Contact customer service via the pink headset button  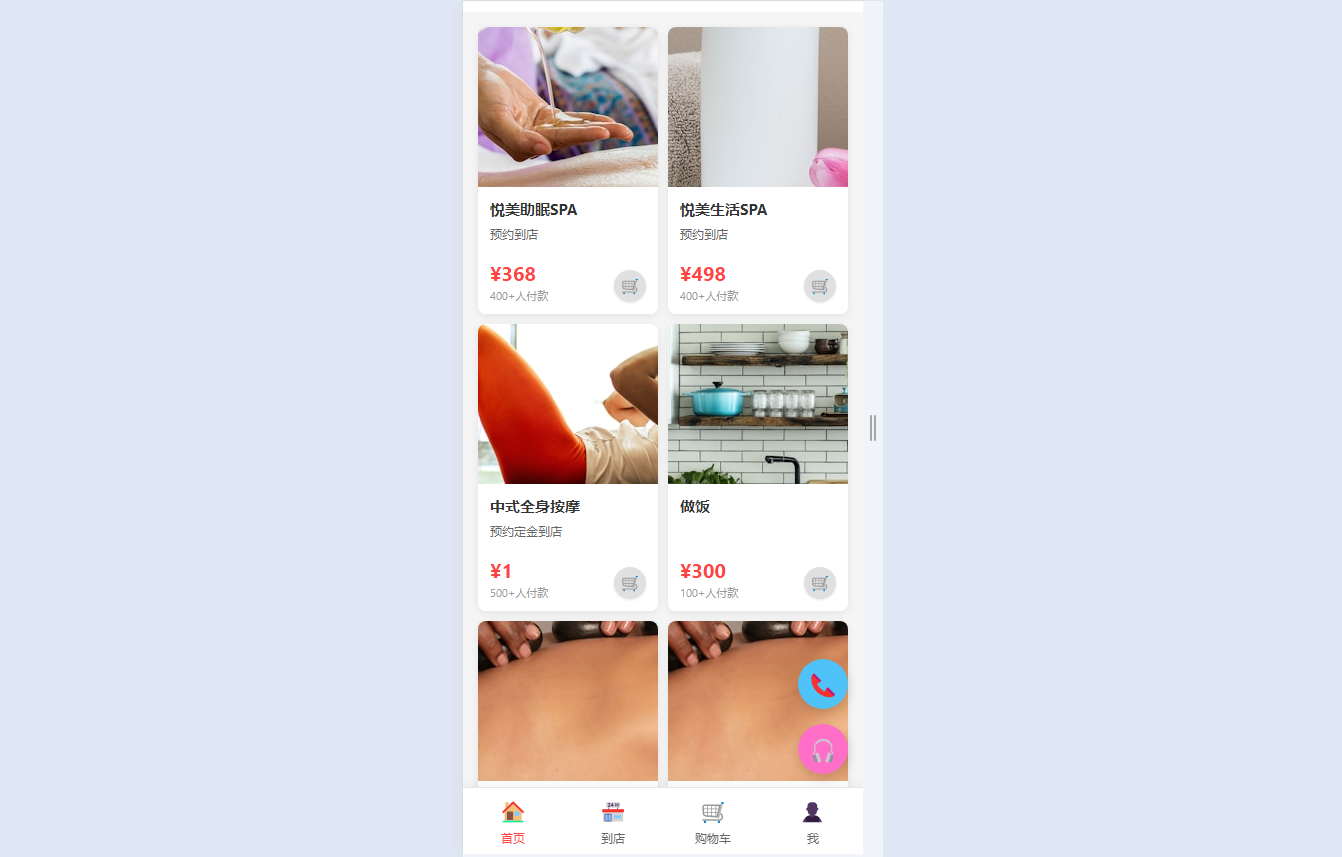click(x=822, y=749)
